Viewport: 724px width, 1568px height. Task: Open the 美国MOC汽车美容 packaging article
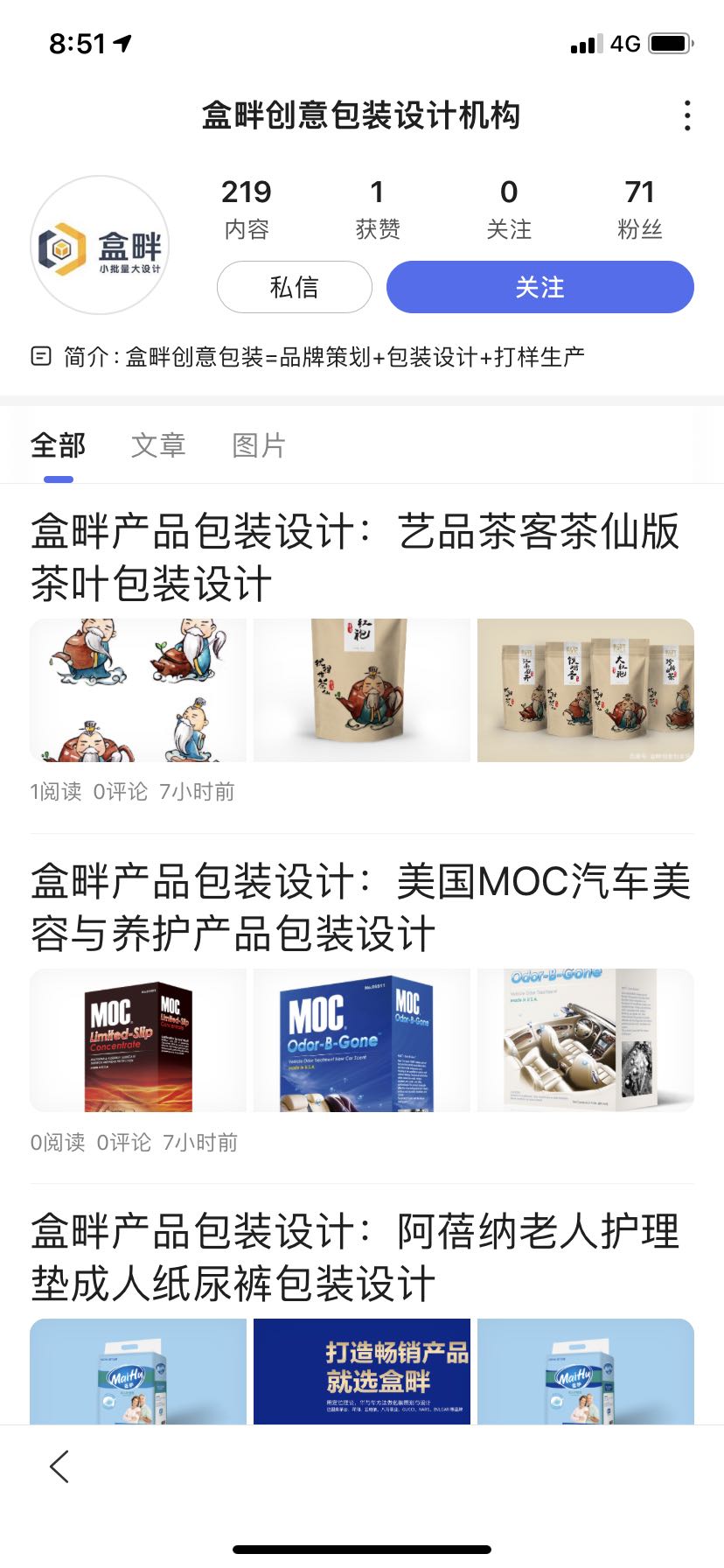click(360, 907)
